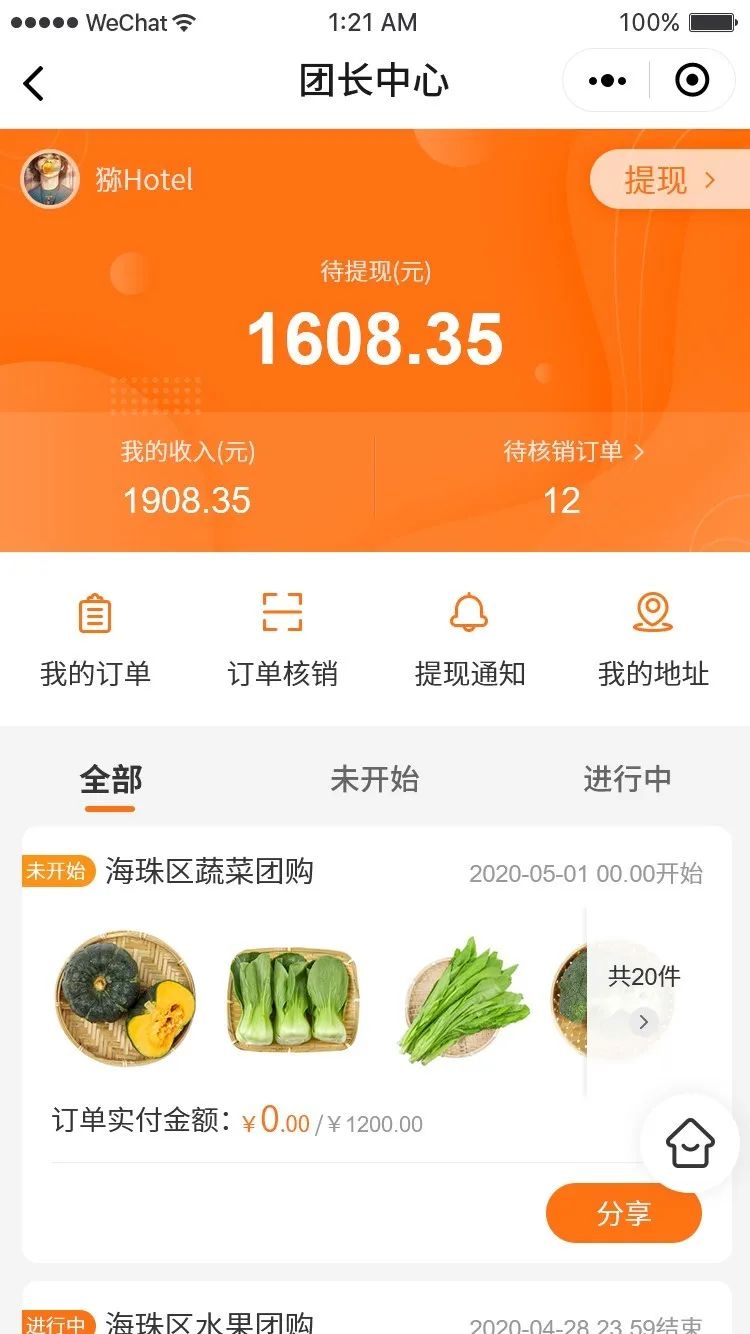Open the user avatar for 猕Hotel
The width and height of the screenshot is (750, 1334).
click(x=50, y=179)
